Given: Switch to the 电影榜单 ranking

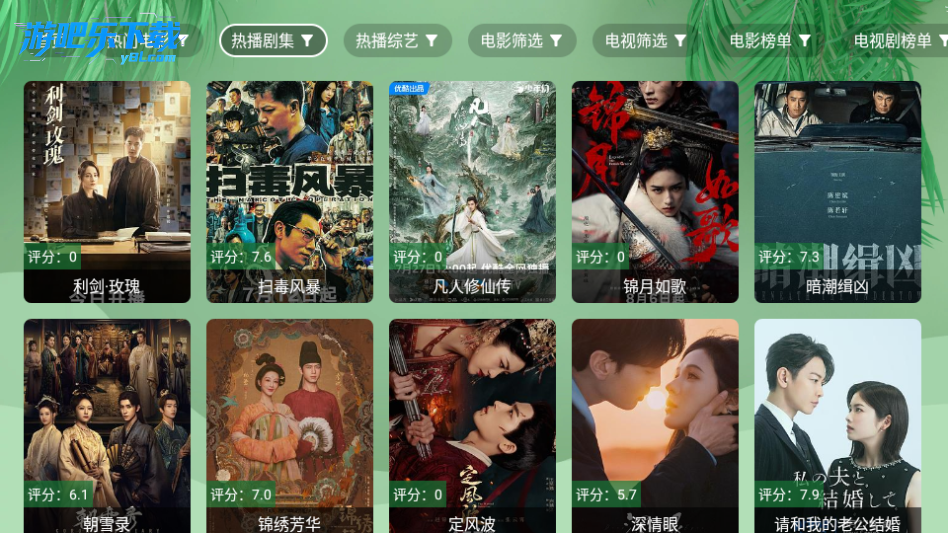Looking at the screenshot, I should tap(769, 41).
